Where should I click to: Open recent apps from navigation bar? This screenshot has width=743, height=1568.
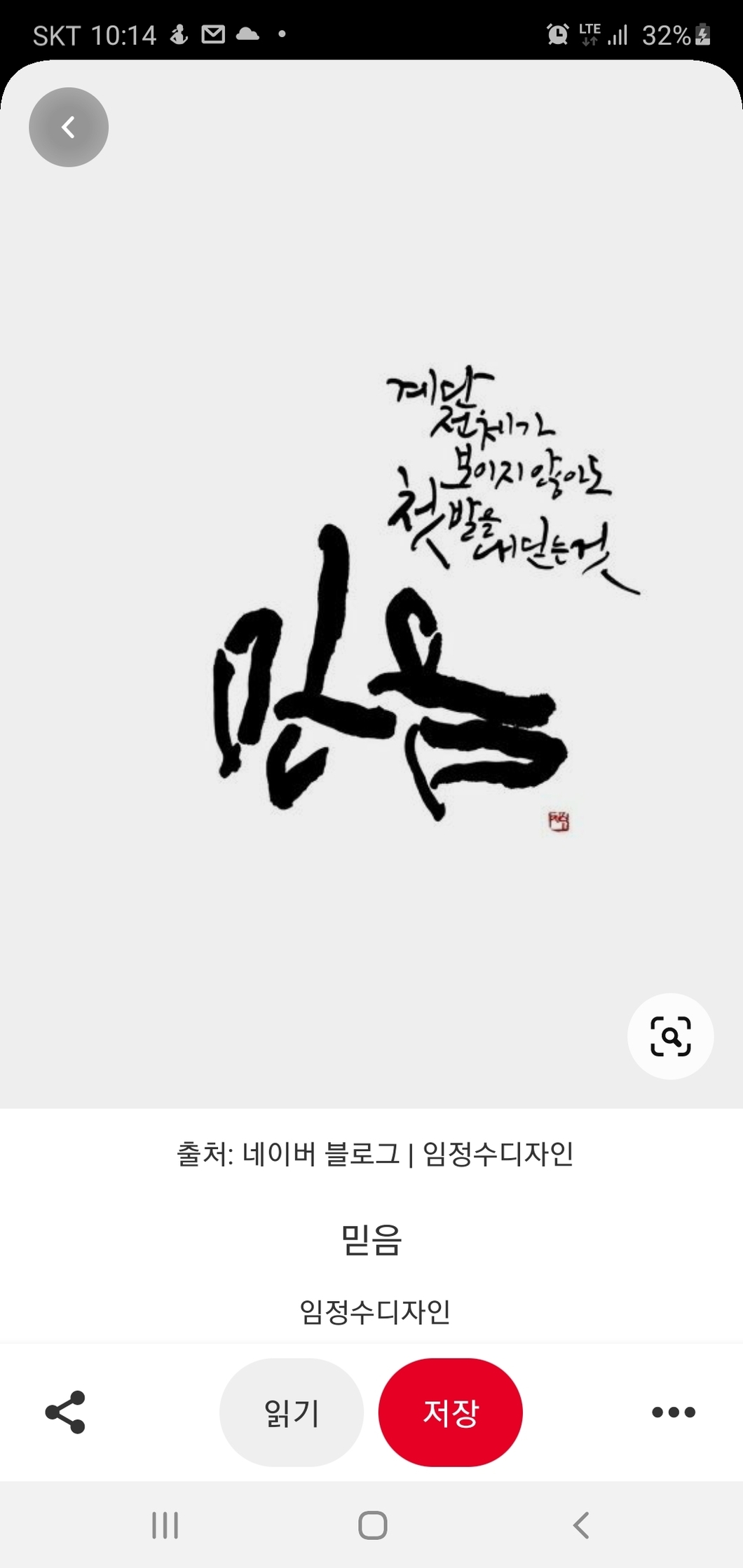click(x=165, y=1525)
